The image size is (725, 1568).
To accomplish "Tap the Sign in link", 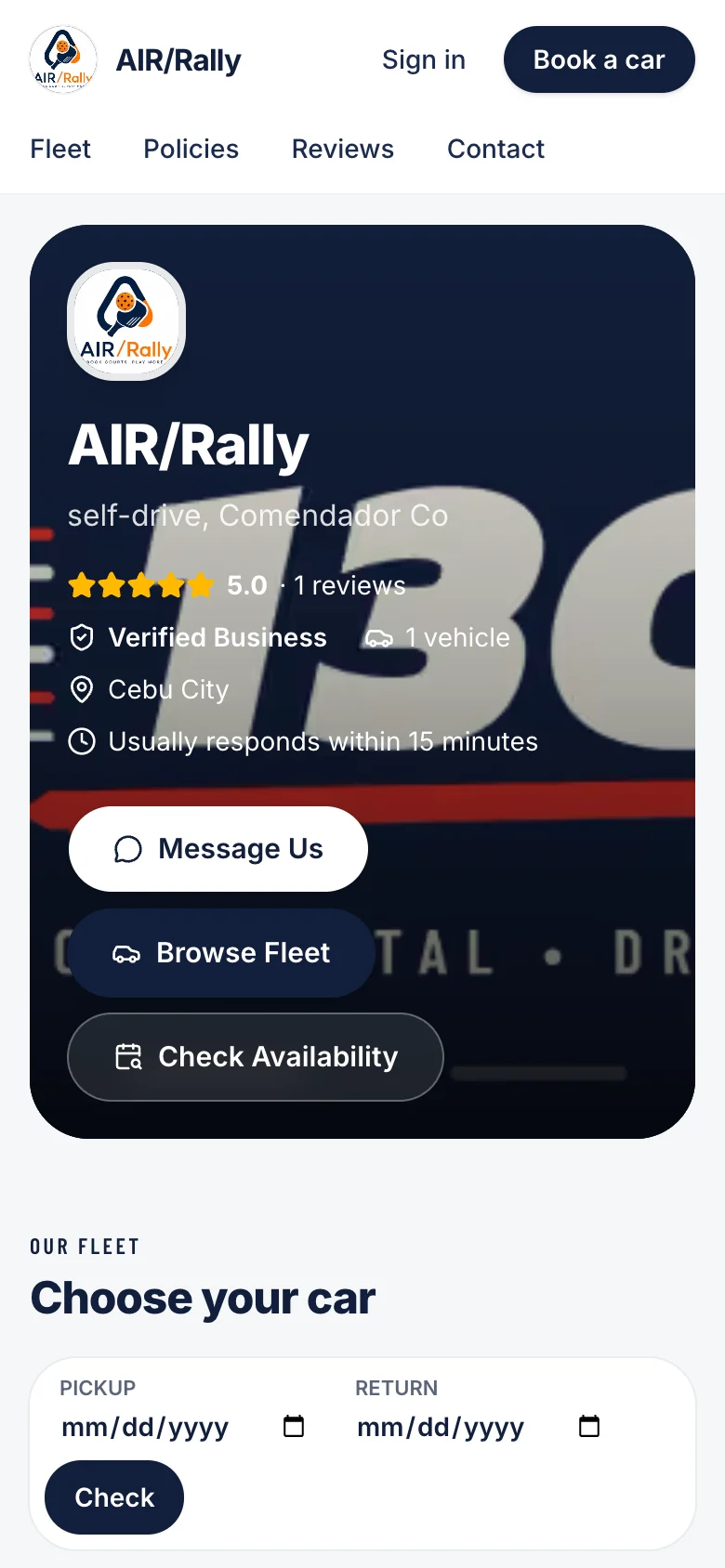I will tap(424, 59).
